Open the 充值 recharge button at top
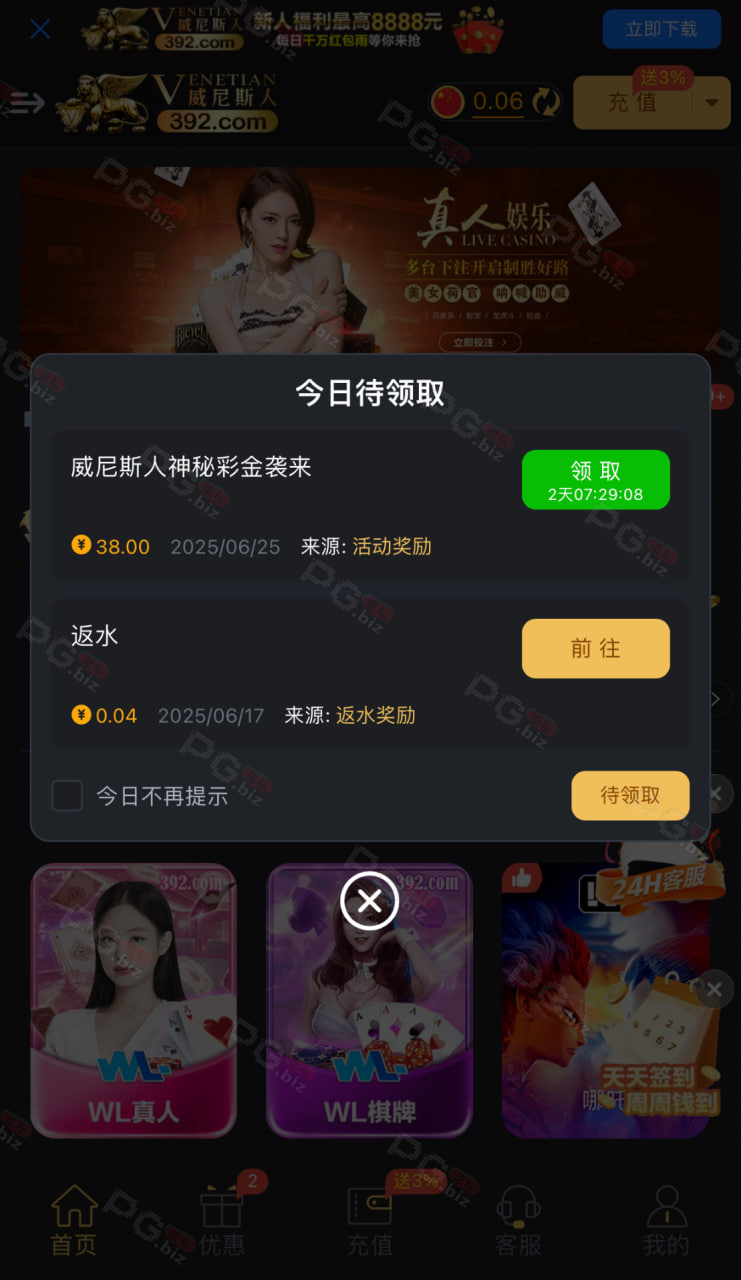741x1280 pixels. tap(632, 102)
